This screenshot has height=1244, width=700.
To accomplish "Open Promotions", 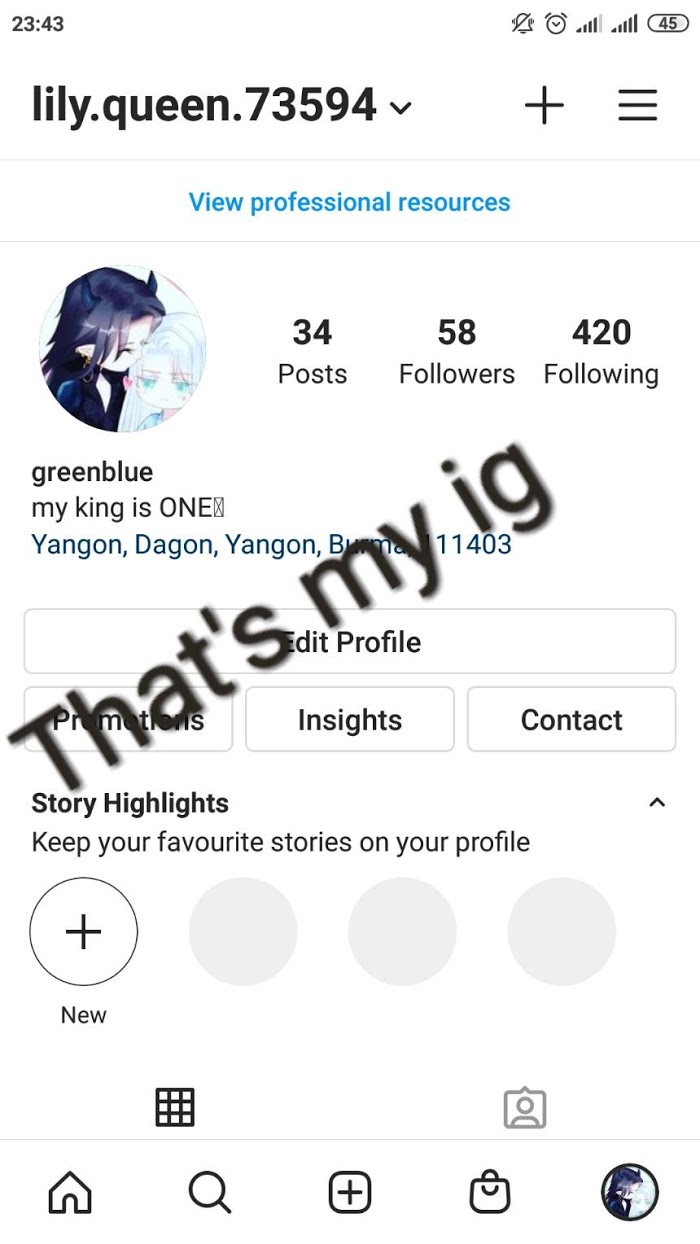I will 128,719.
